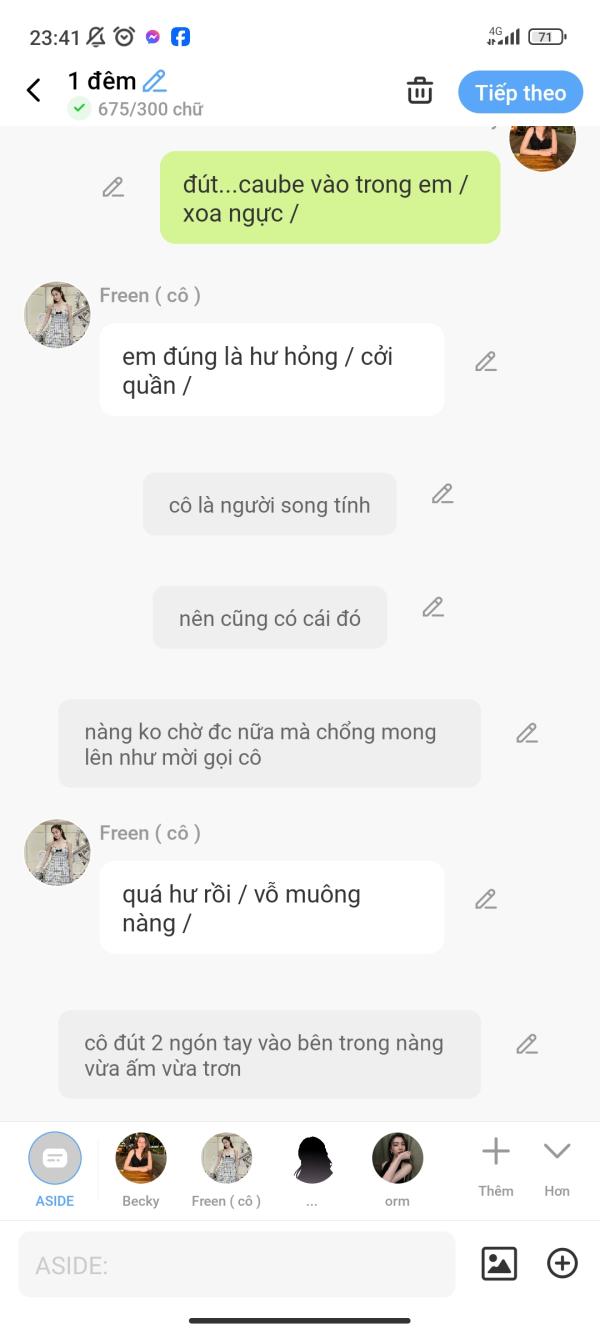Attach a picture with the image icon
600x1333 pixels.
pyautogui.click(x=499, y=1264)
